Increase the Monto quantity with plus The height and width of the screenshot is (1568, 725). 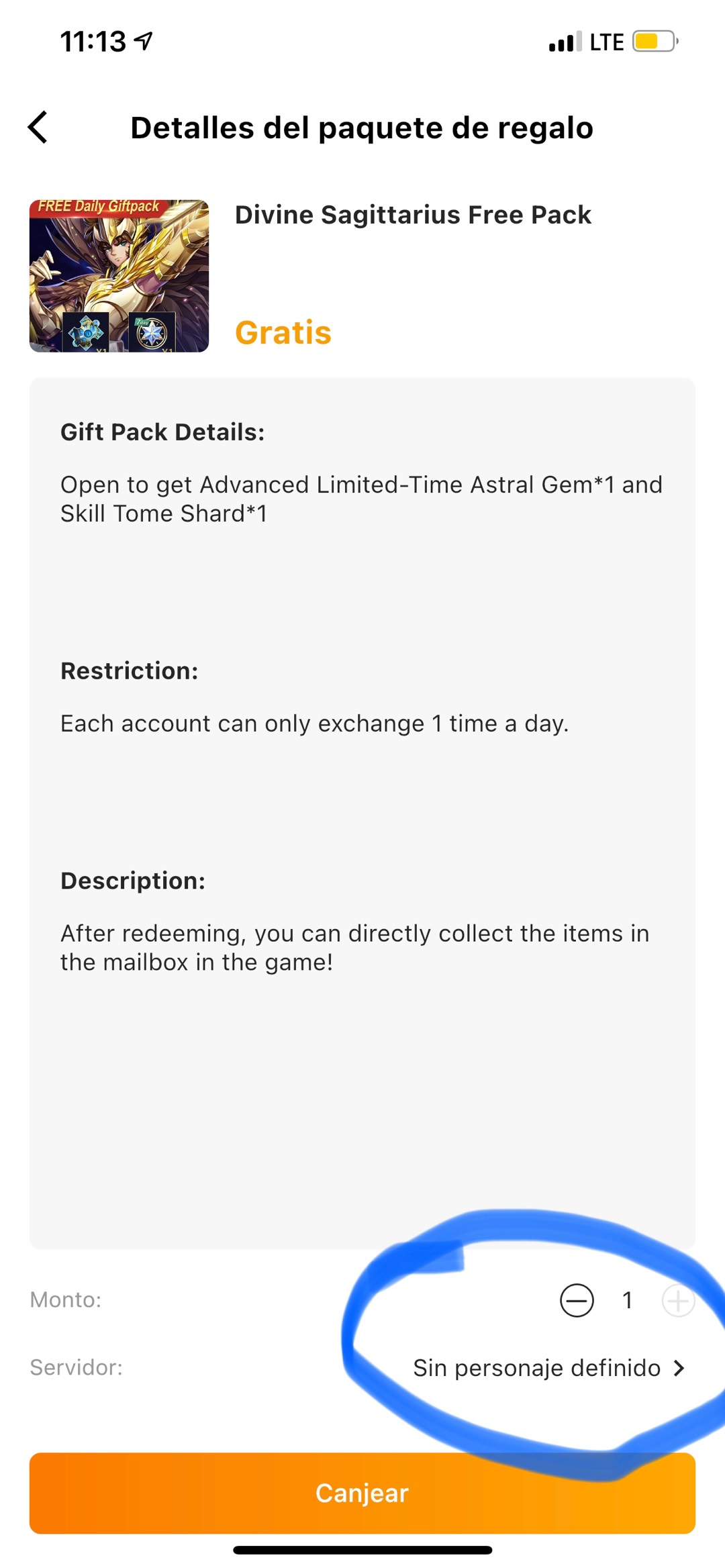click(678, 1300)
